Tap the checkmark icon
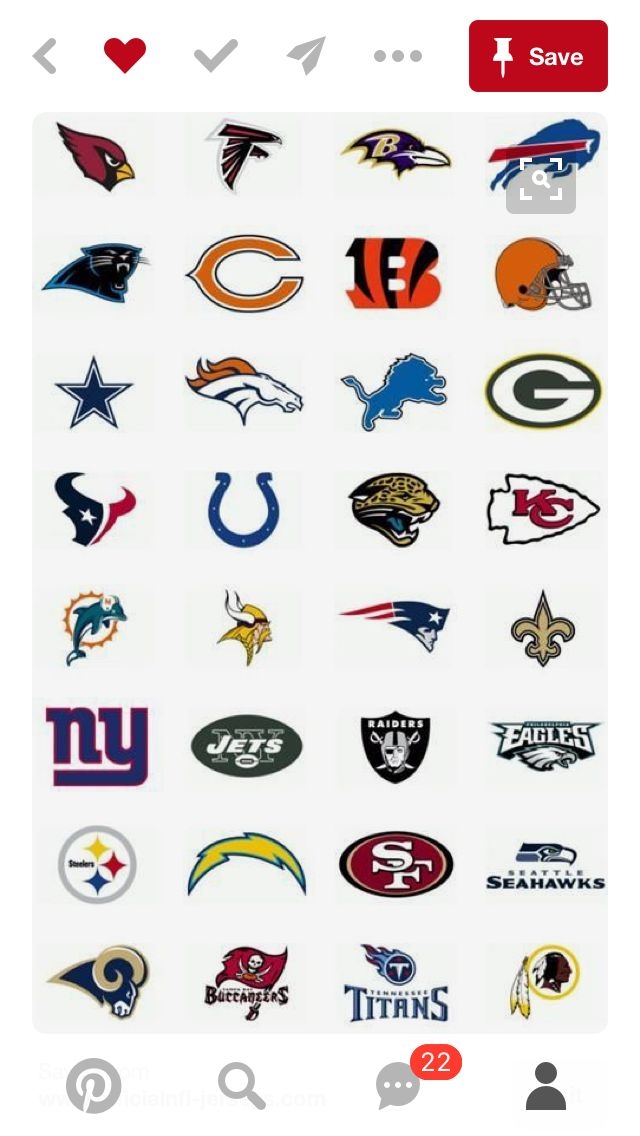Viewport: 640px width, 1136px height. (215, 56)
